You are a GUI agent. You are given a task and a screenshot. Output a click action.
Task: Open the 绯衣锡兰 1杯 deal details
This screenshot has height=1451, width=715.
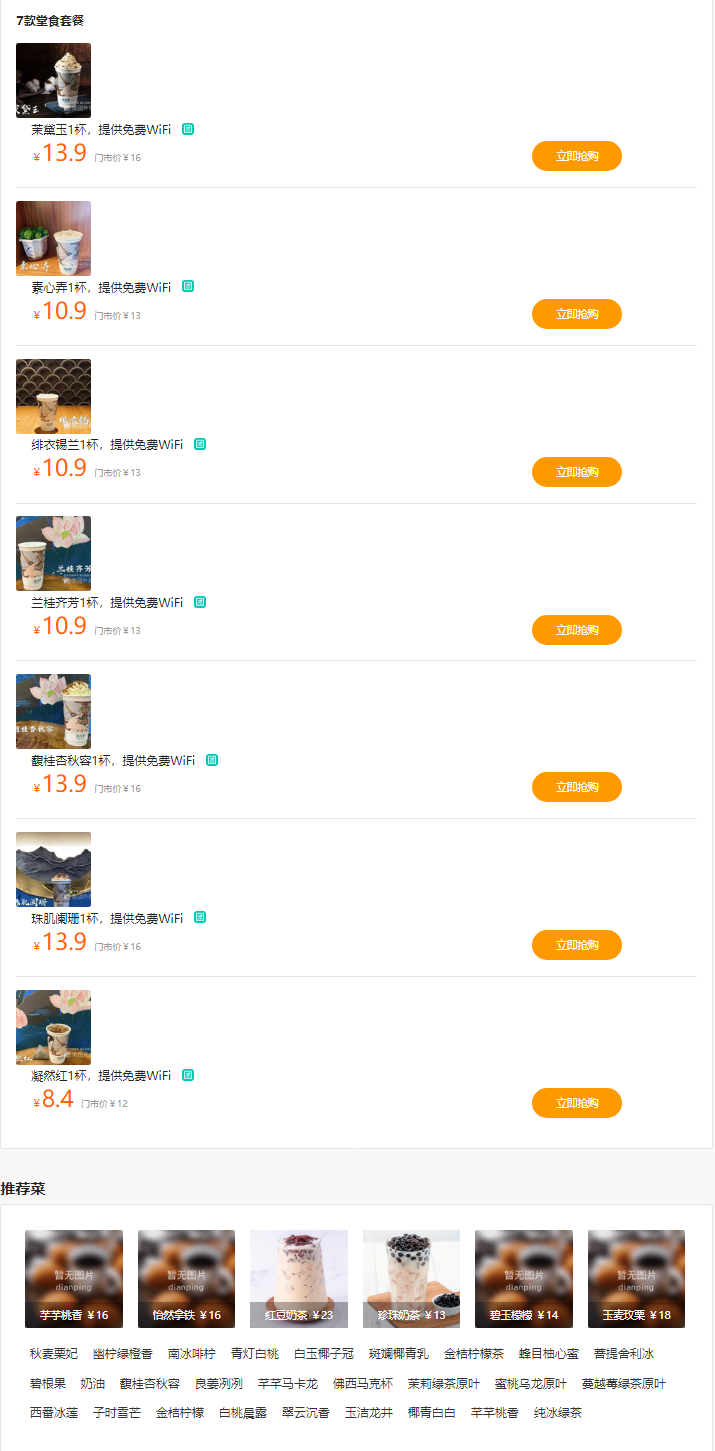coord(107,445)
